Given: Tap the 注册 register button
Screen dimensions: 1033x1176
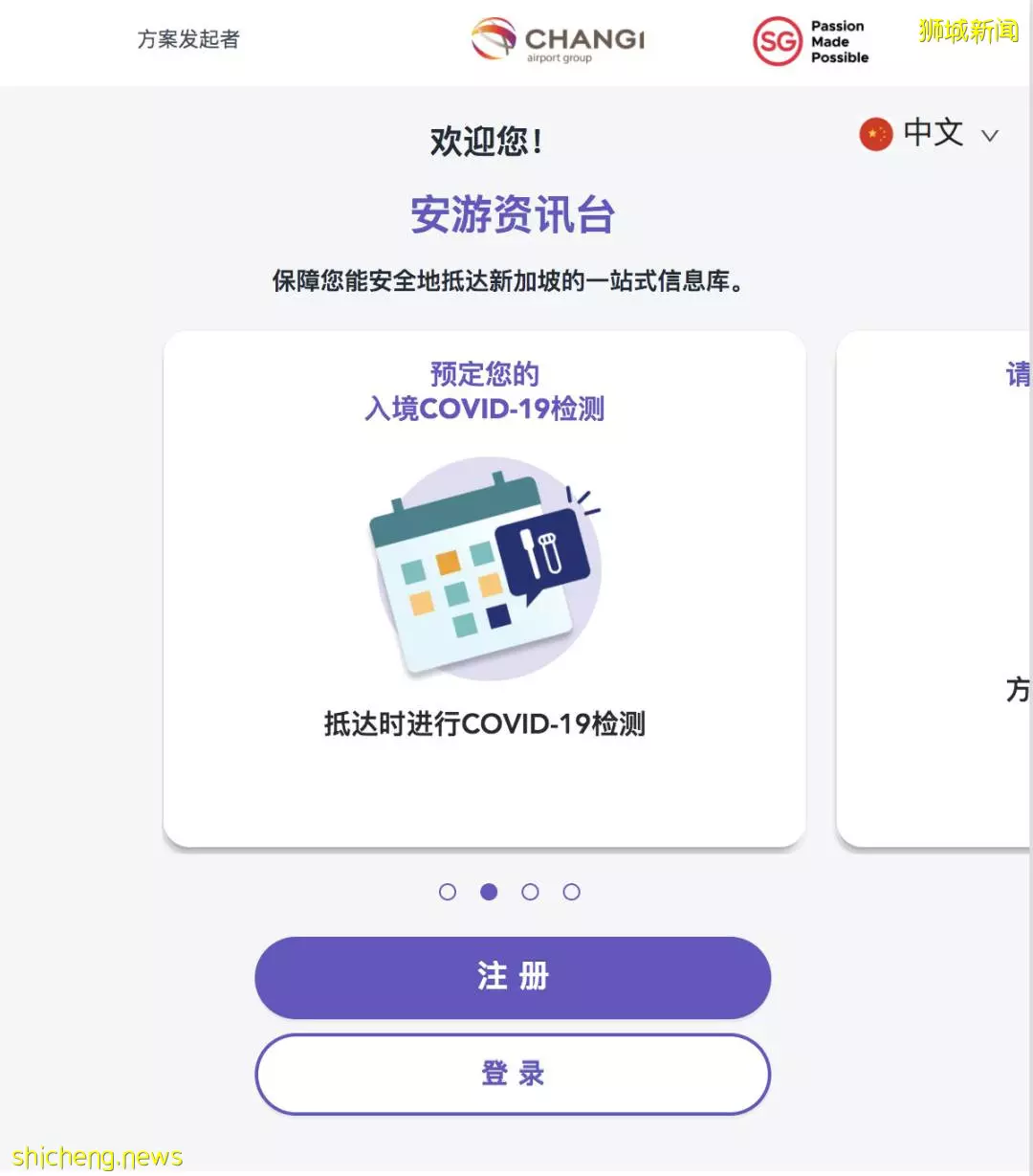Looking at the screenshot, I should (513, 977).
